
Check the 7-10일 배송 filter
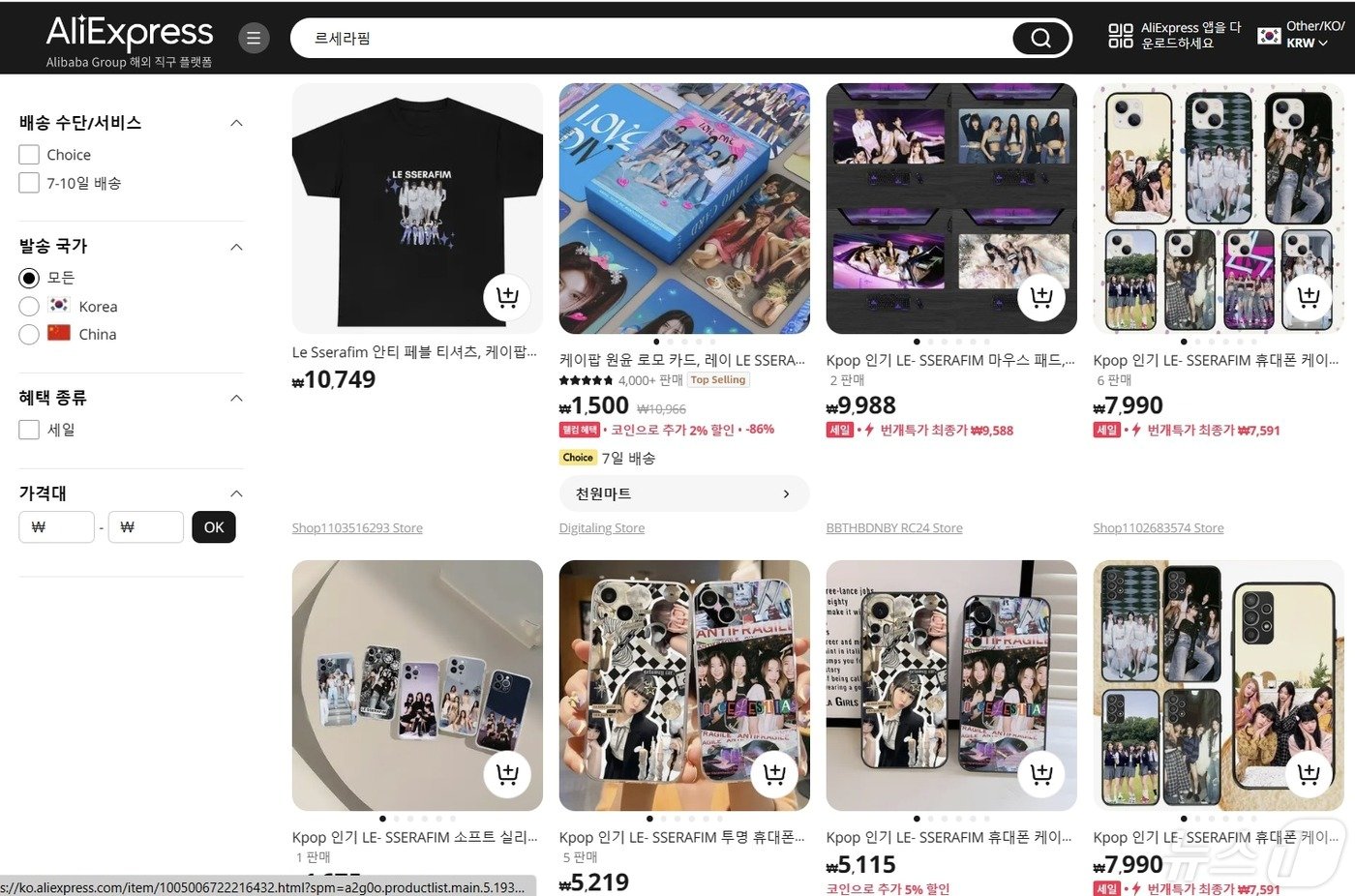tap(29, 183)
